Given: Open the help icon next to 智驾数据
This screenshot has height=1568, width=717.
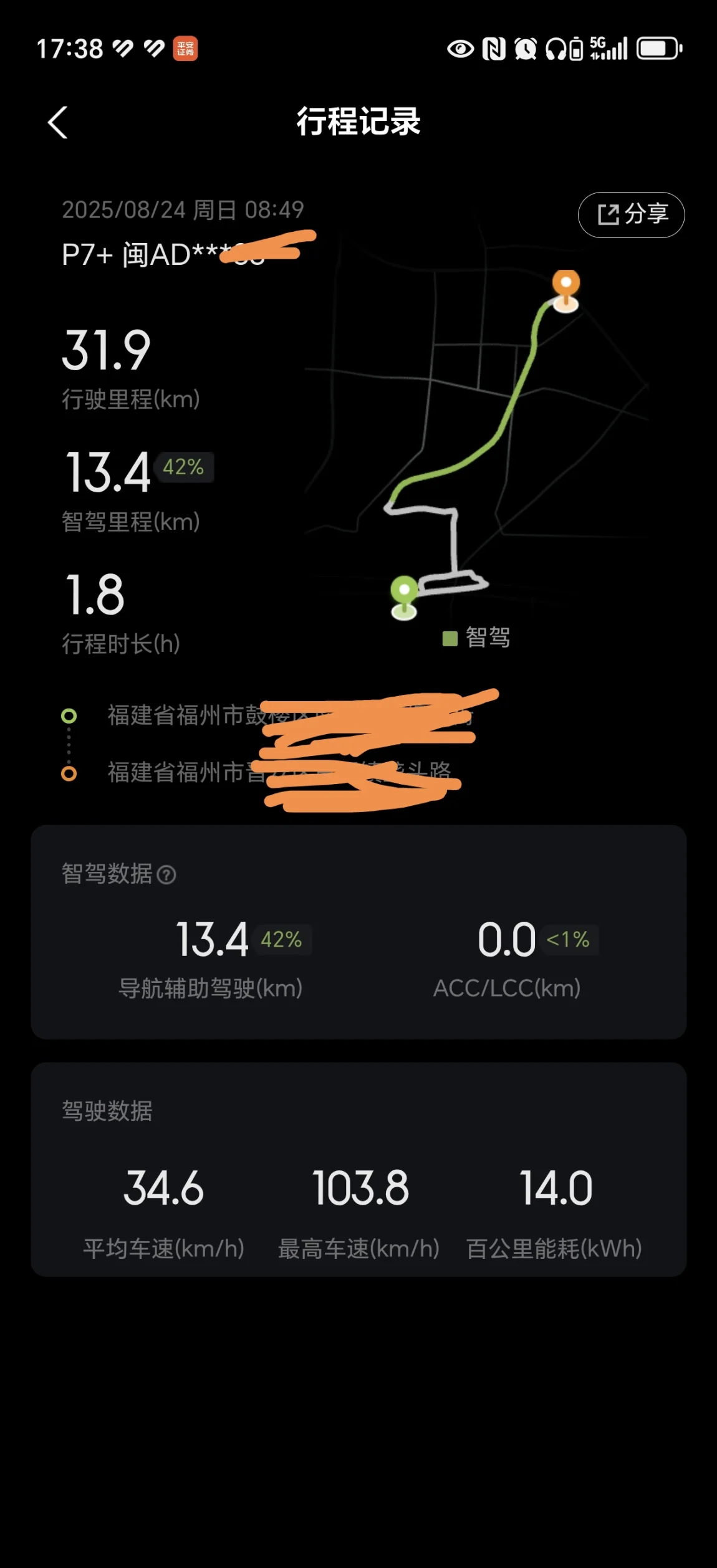Looking at the screenshot, I should (x=166, y=874).
